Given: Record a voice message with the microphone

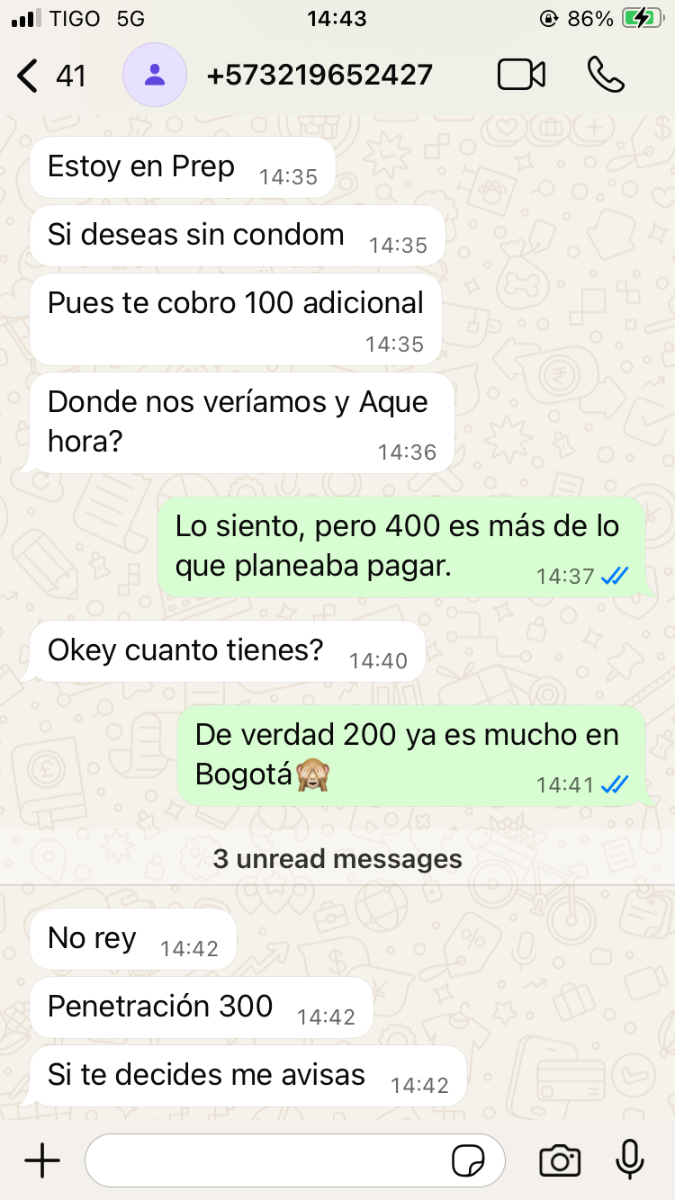Looking at the screenshot, I should click(x=629, y=1160).
